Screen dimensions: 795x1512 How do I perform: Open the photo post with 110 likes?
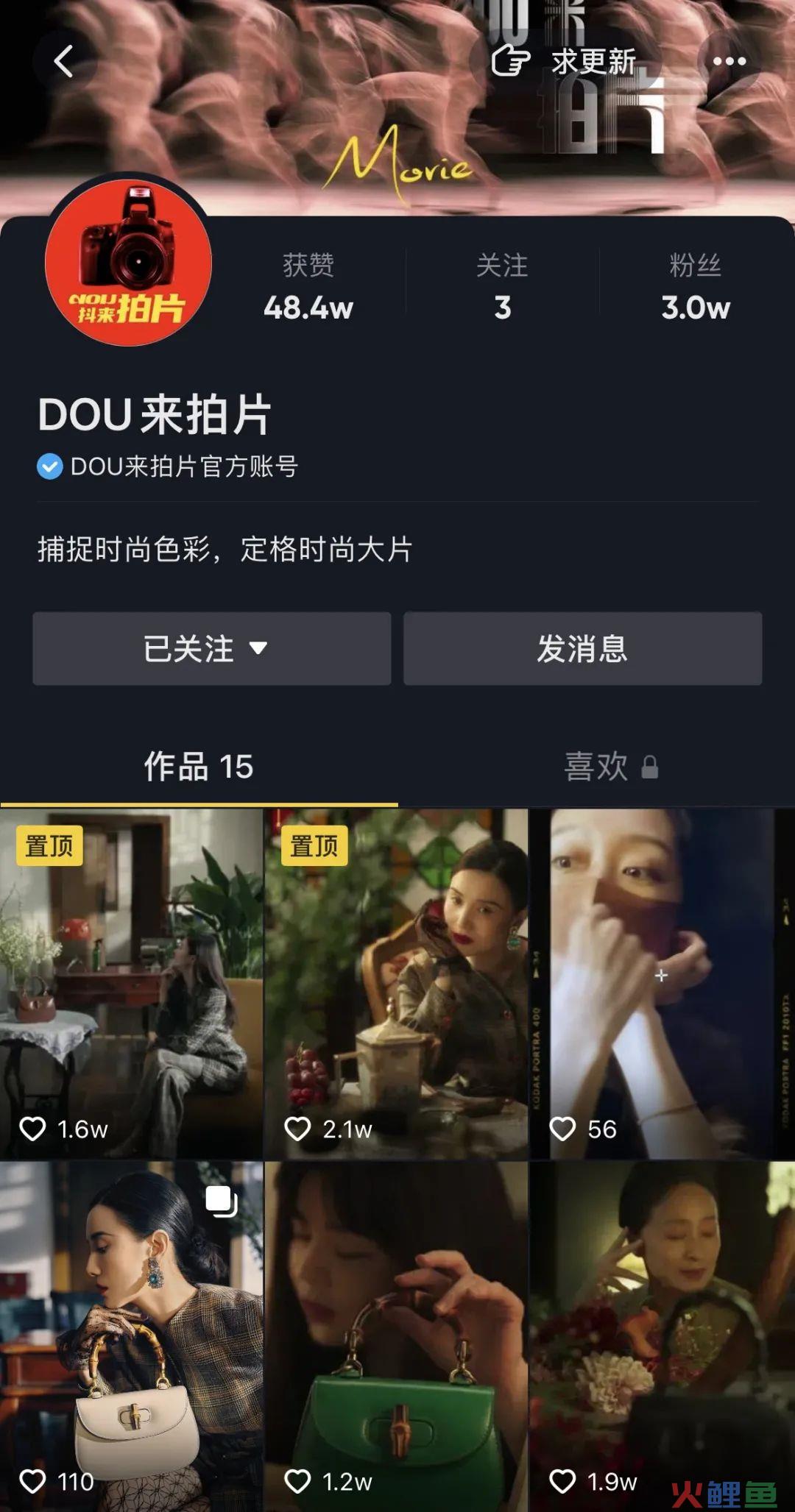[x=131, y=1335]
